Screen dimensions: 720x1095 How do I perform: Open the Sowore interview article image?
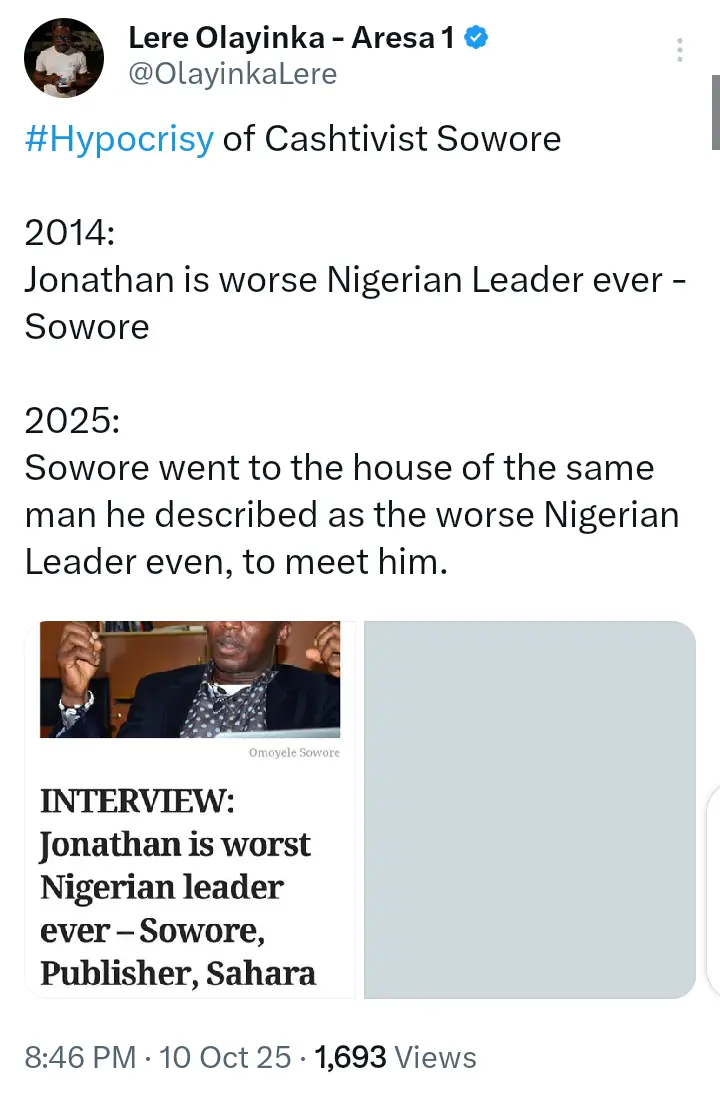190,808
